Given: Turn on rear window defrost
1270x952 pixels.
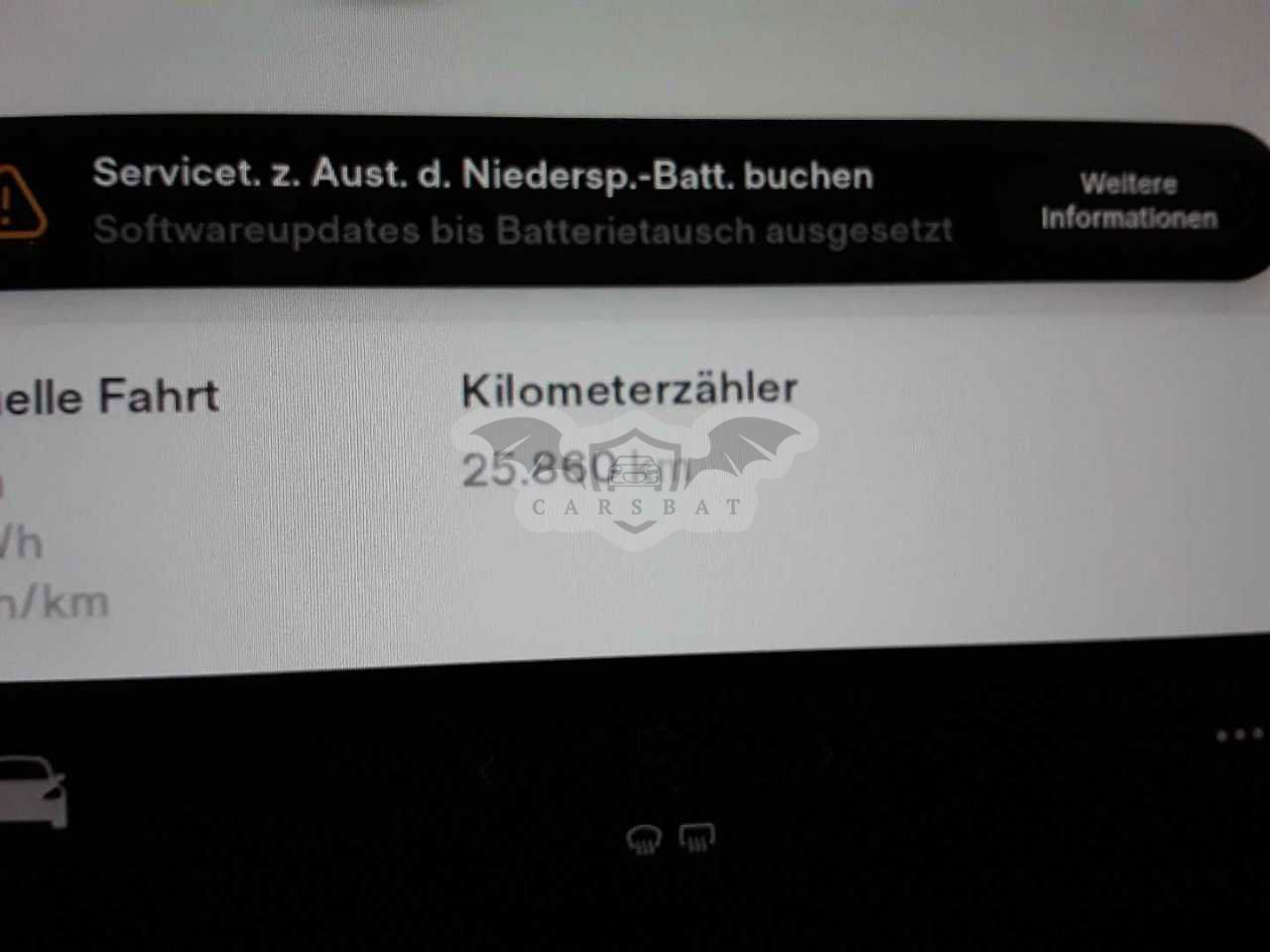Looking at the screenshot, I should click(x=697, y=839).
